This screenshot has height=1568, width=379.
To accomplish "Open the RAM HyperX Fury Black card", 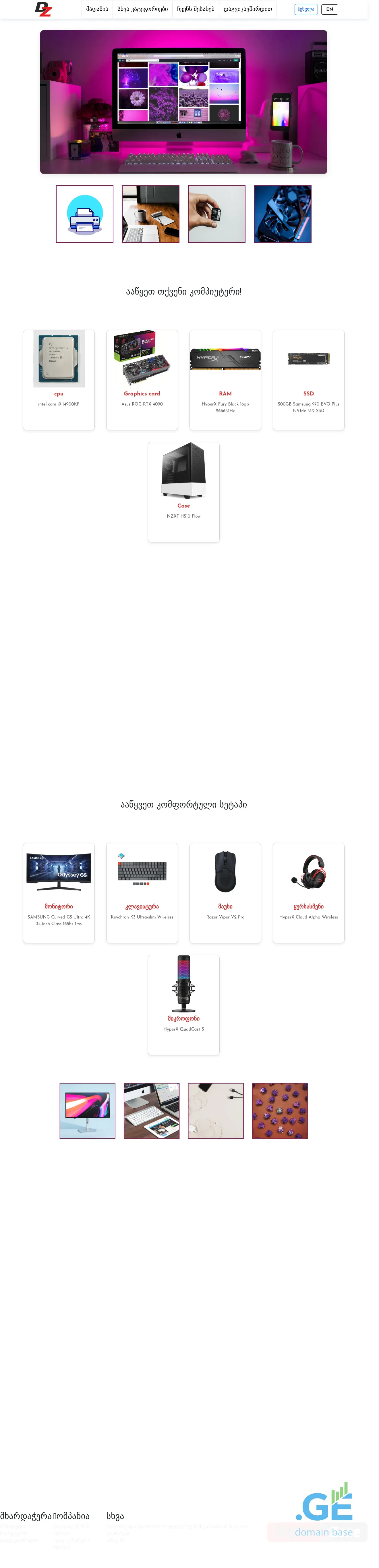I will pos(225,380).
